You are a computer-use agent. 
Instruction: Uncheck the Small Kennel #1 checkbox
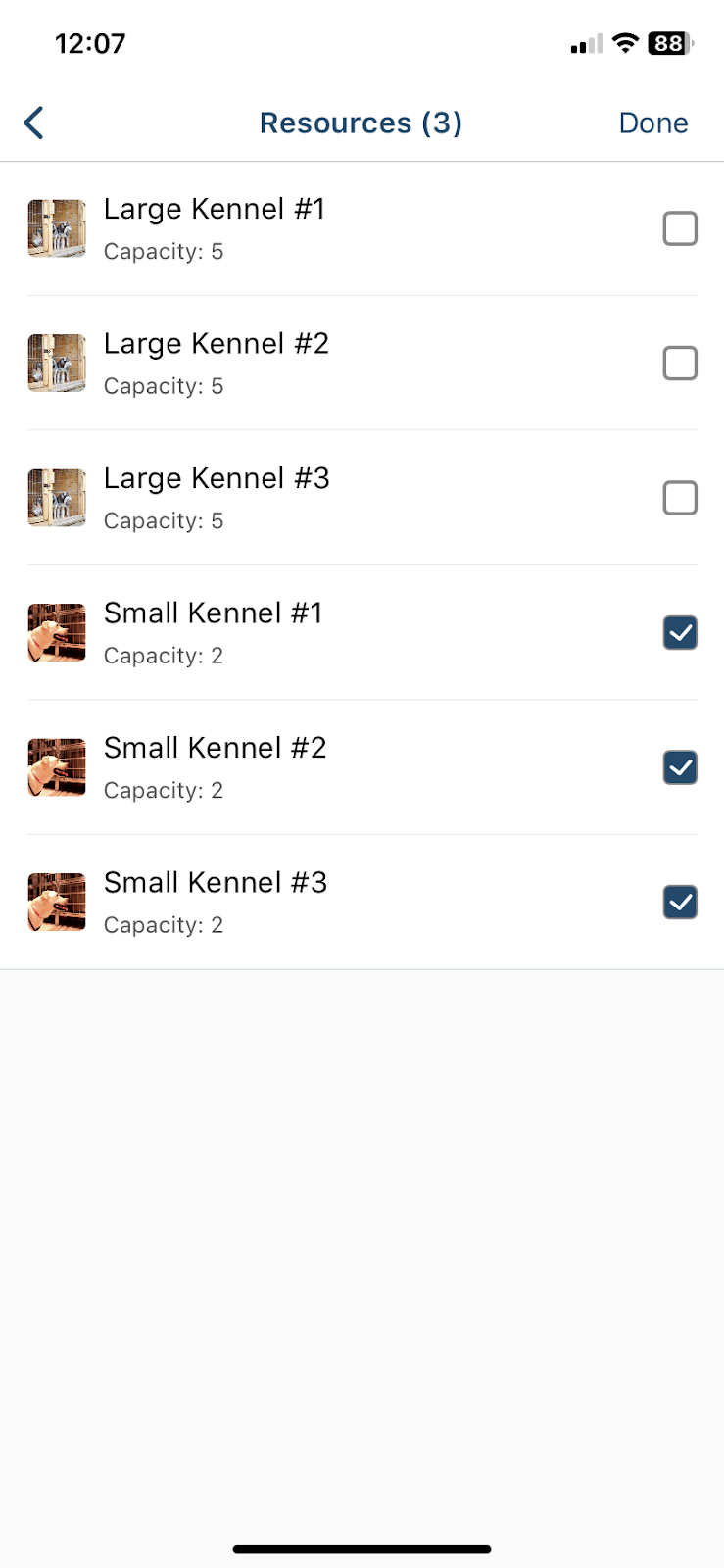(x=680, y=633)
